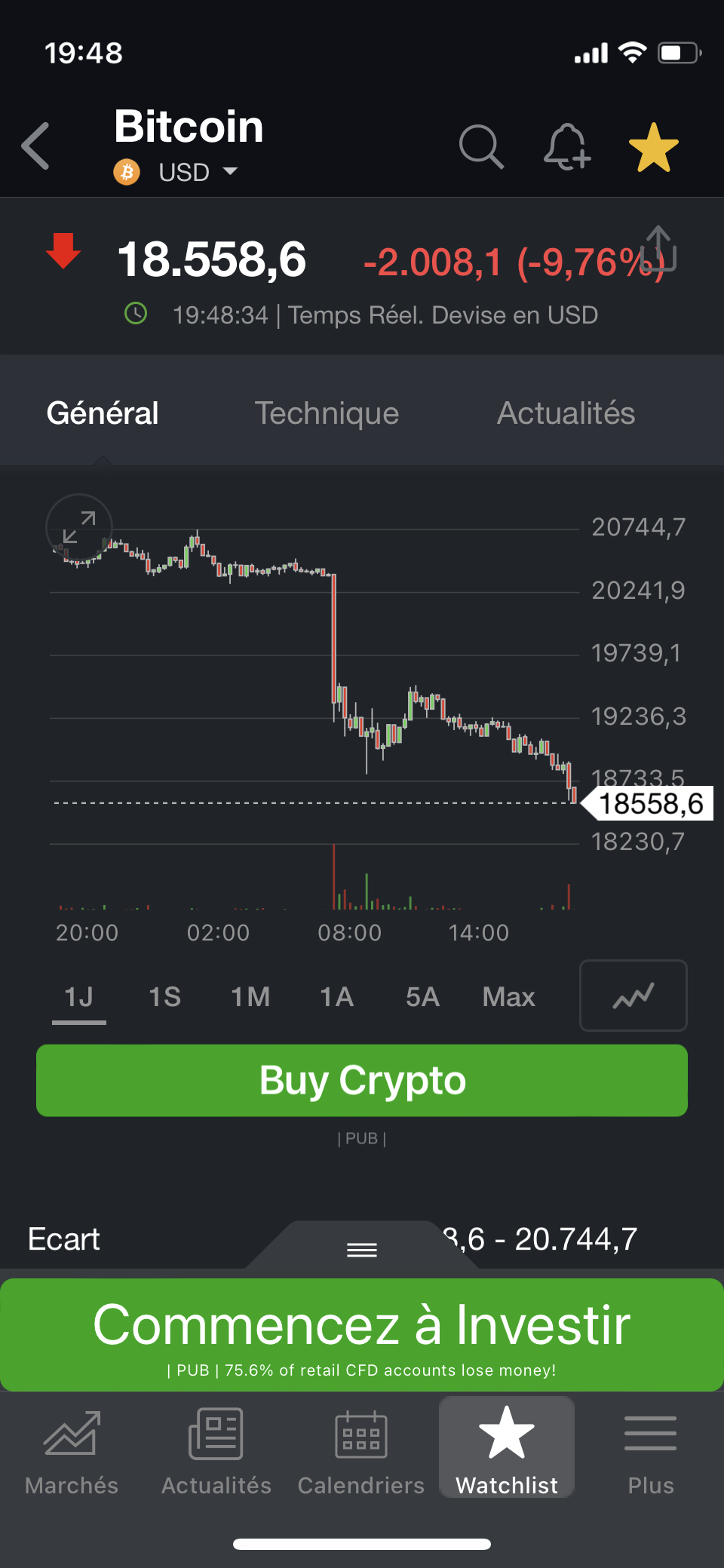Tap the Buy Crypto button
The image size is (724, 1568).
tap(362, 1080)
